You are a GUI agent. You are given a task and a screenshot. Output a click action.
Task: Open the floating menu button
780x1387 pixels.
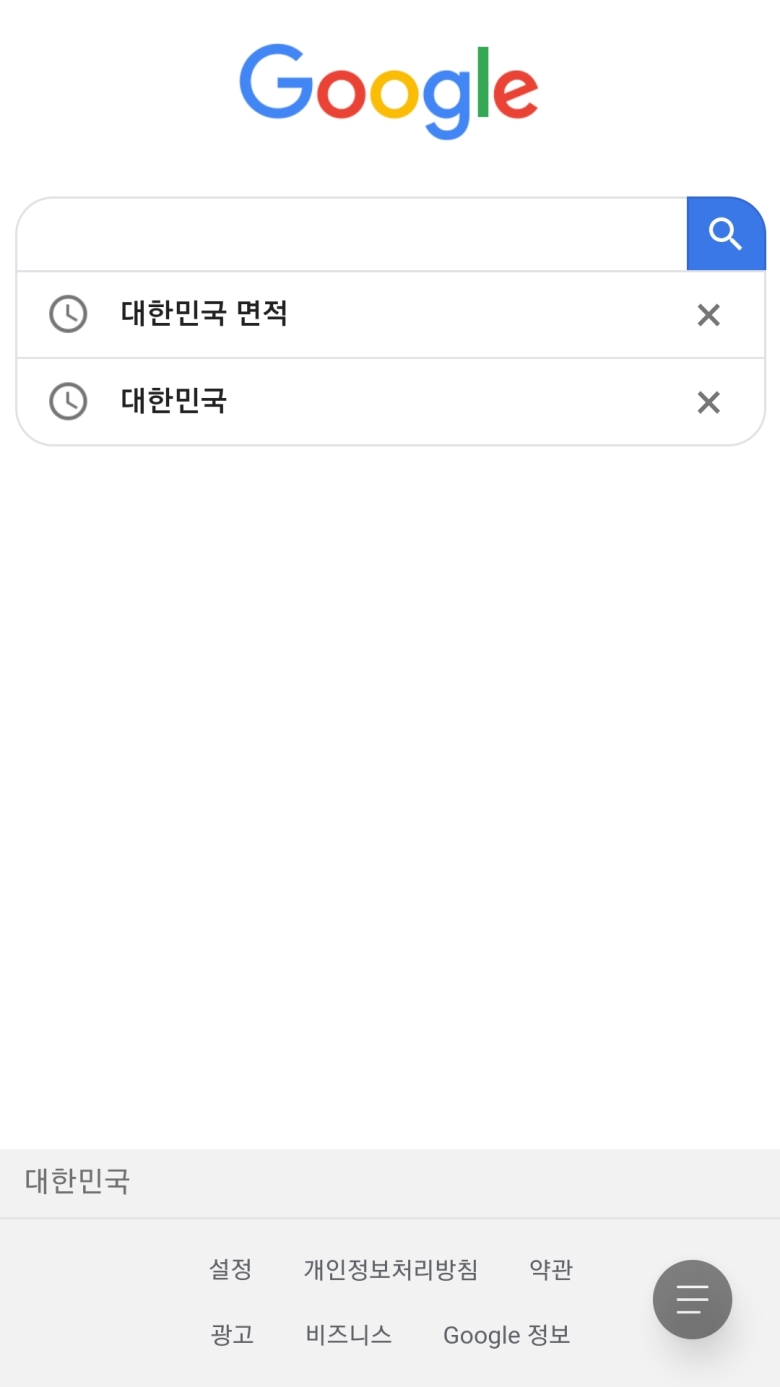(692, 1299)
